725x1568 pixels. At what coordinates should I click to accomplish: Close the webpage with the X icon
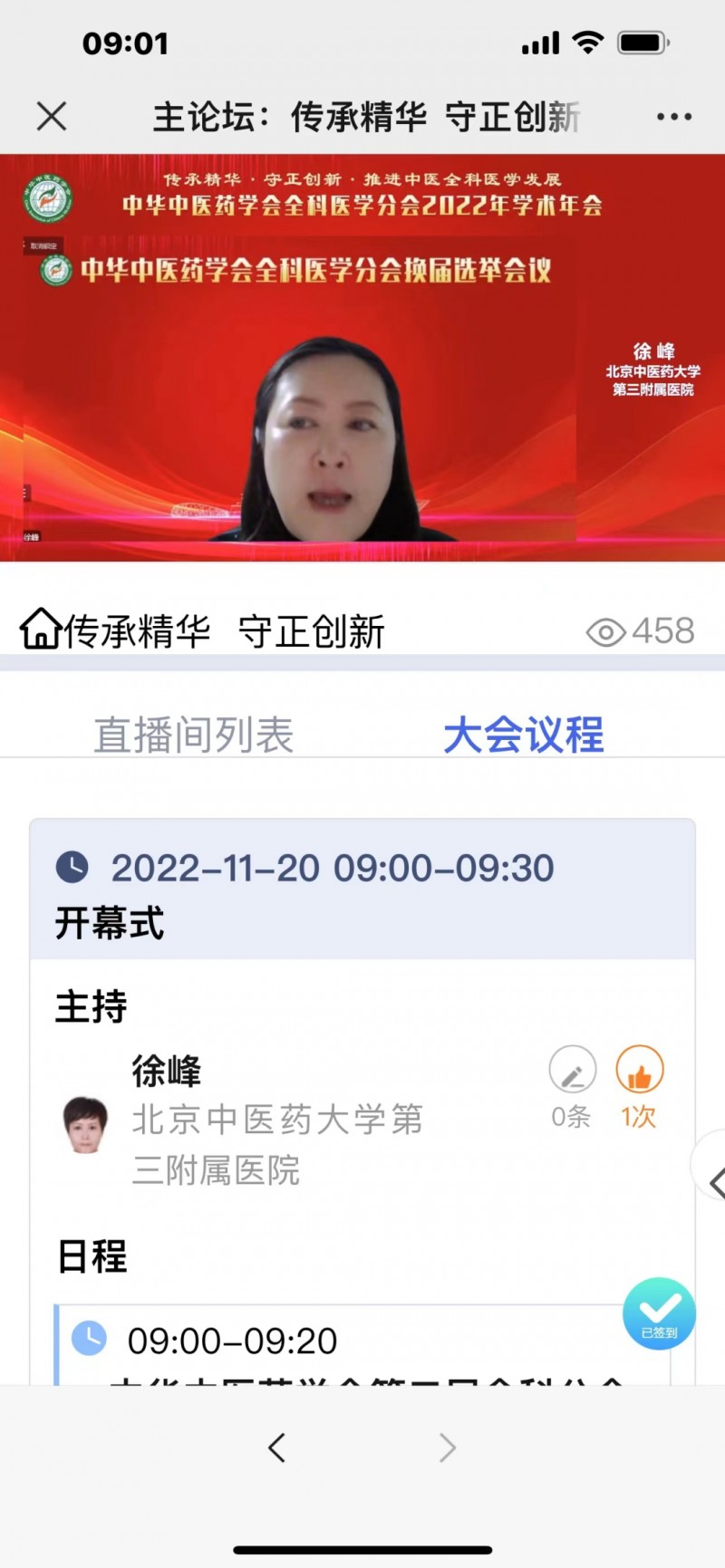pyautogui.click(x=52, y=117)
